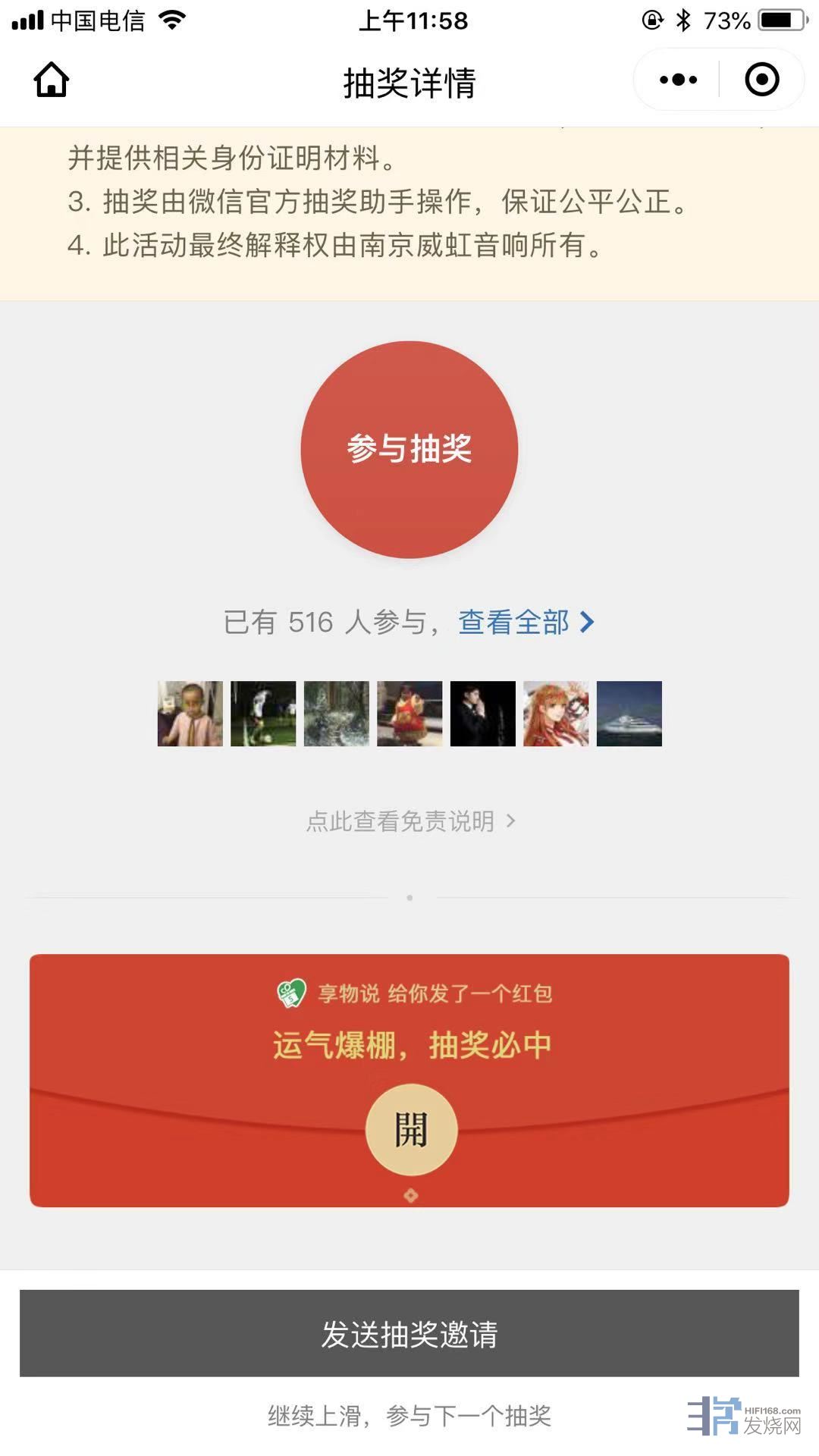819x1456 pixels.
Task: Close the mini program via circle icon
Action: click(761, 80)
